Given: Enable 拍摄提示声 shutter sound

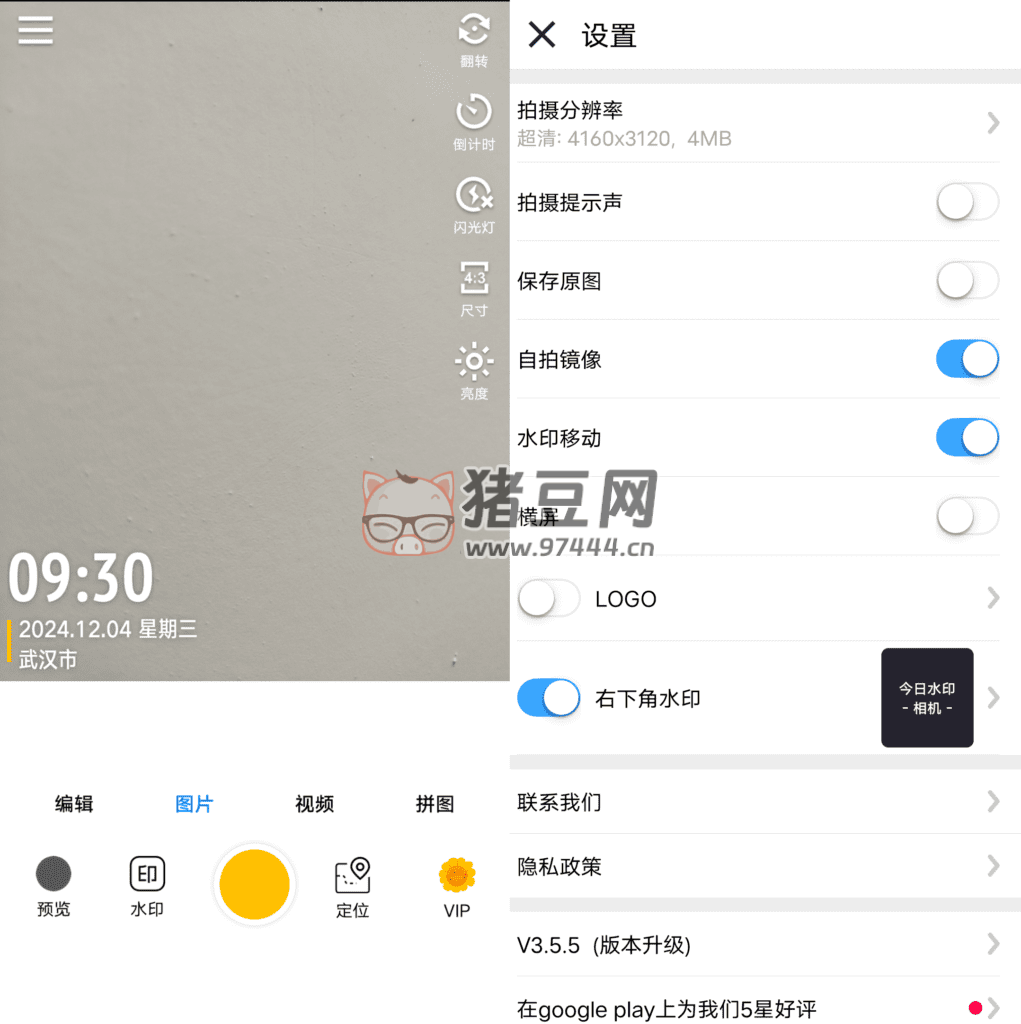Looking at the screenshot, I should tap(967, 202).
